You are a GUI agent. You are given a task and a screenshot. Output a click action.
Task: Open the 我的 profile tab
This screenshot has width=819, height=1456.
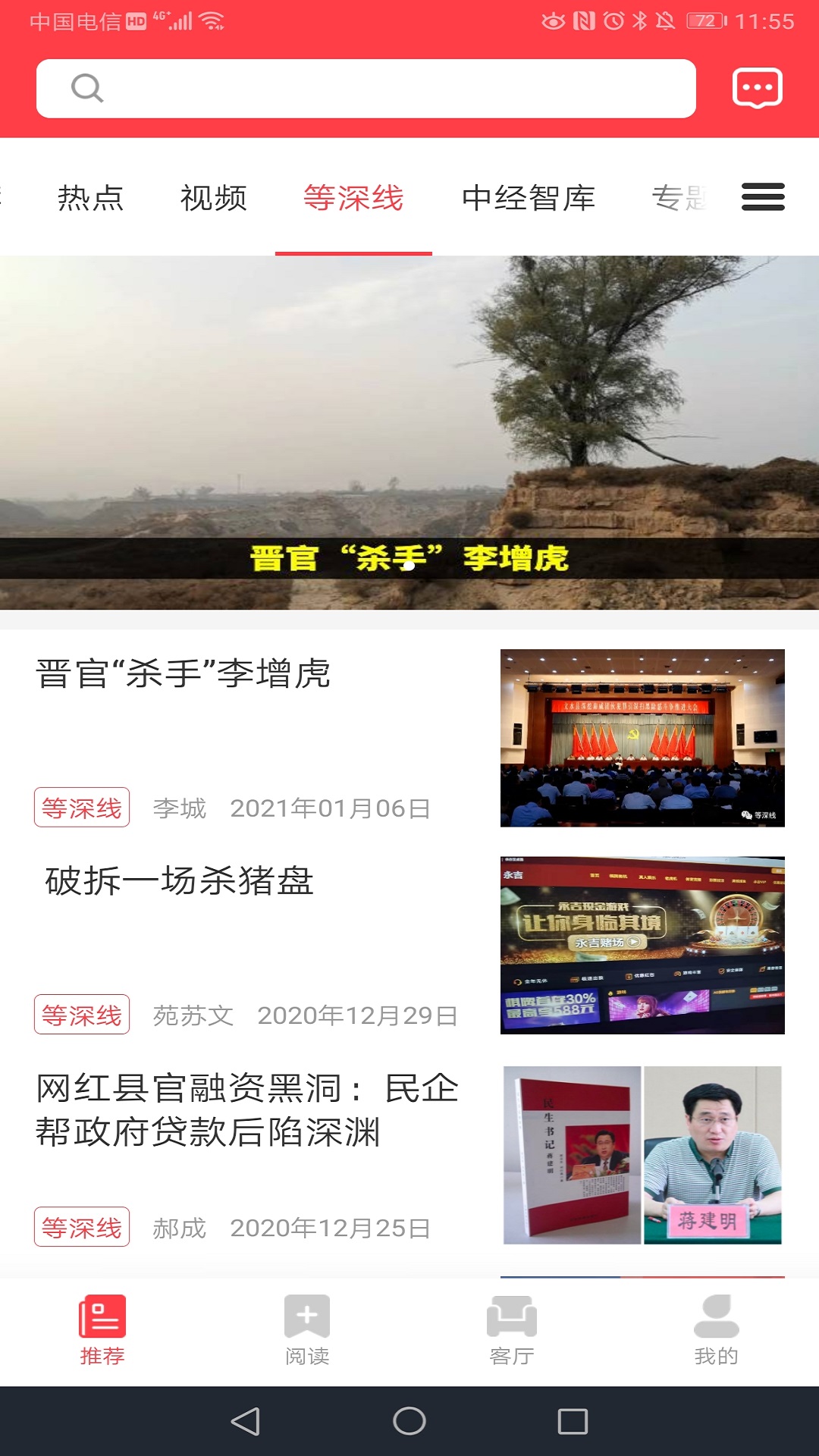point(717,1331)
